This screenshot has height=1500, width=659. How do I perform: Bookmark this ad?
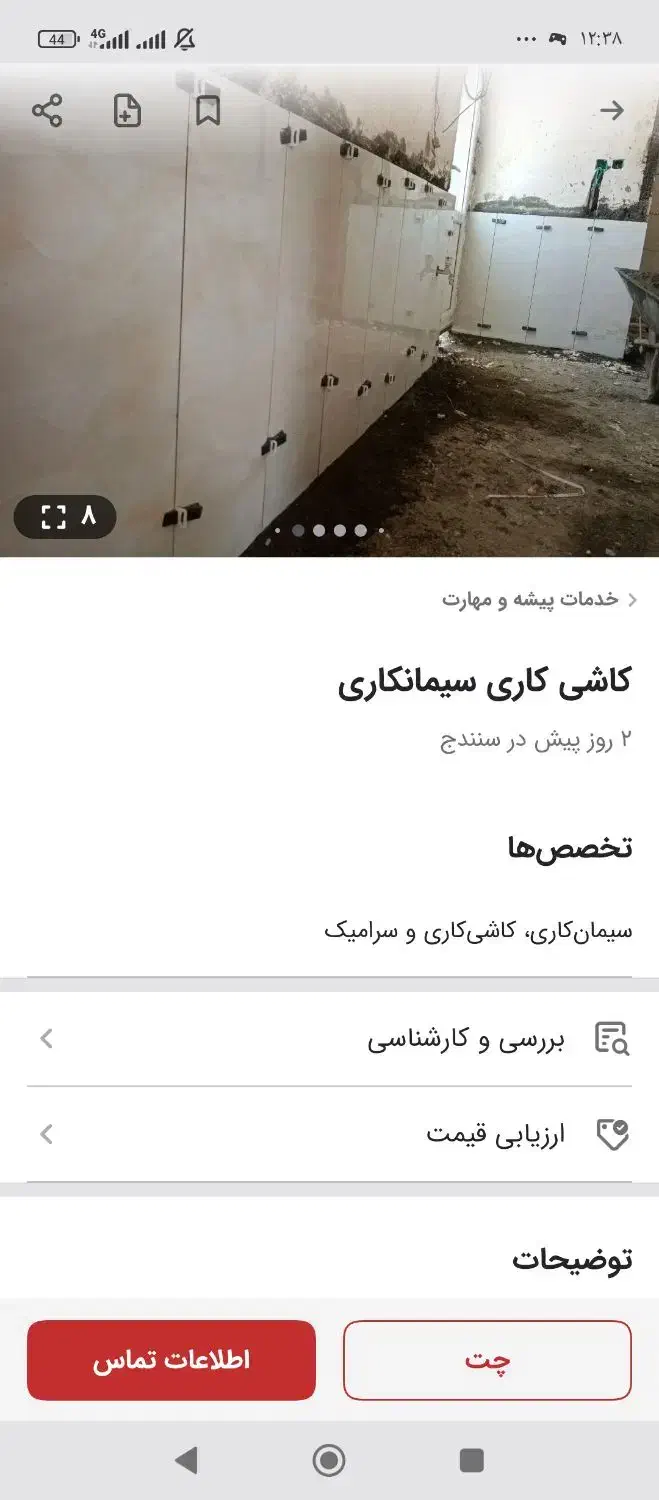[207, 110]
